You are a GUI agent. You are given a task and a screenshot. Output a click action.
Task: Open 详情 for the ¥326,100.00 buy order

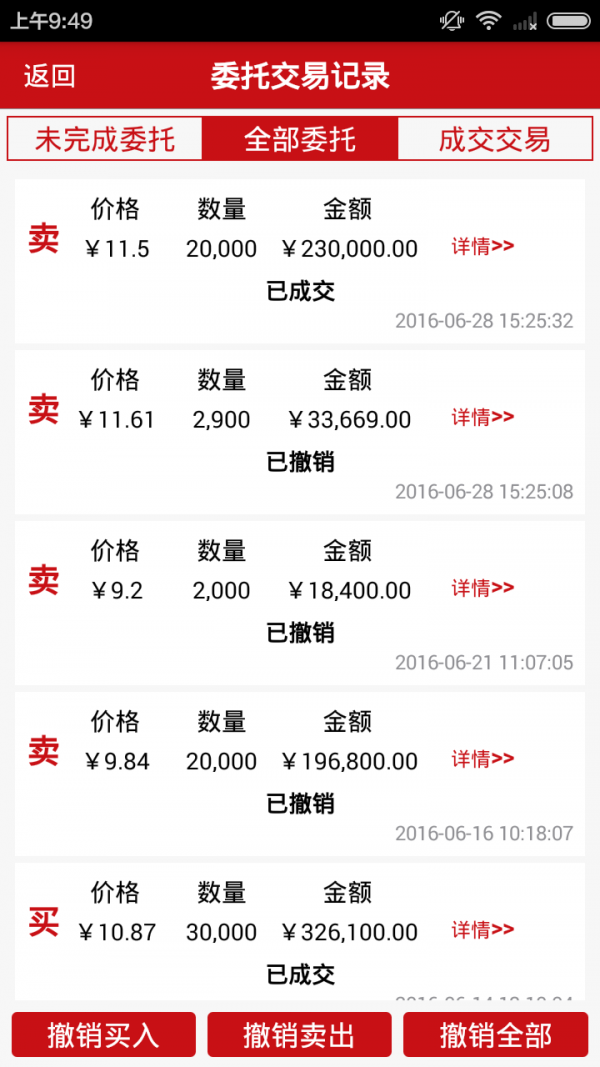482,930
